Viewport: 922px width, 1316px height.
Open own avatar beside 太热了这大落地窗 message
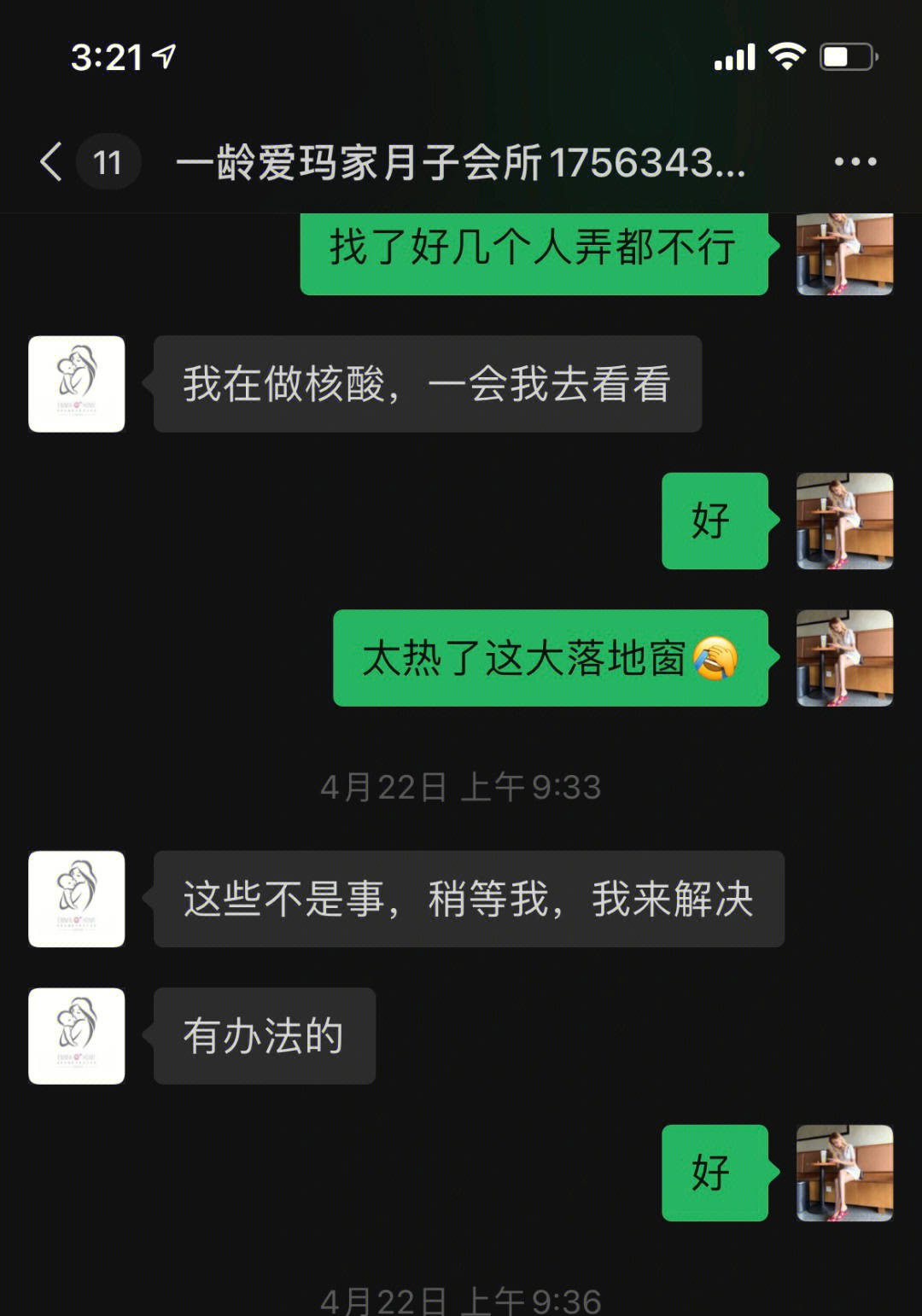[x=844, y=658]
